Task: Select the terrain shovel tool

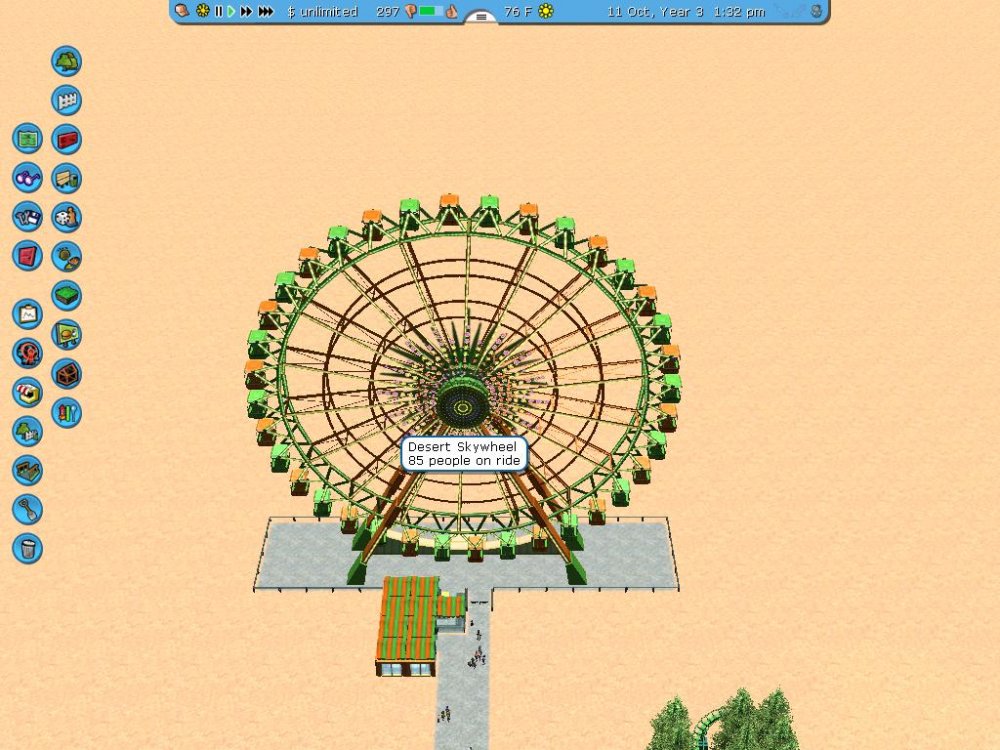Action: [x=27, y=509]
